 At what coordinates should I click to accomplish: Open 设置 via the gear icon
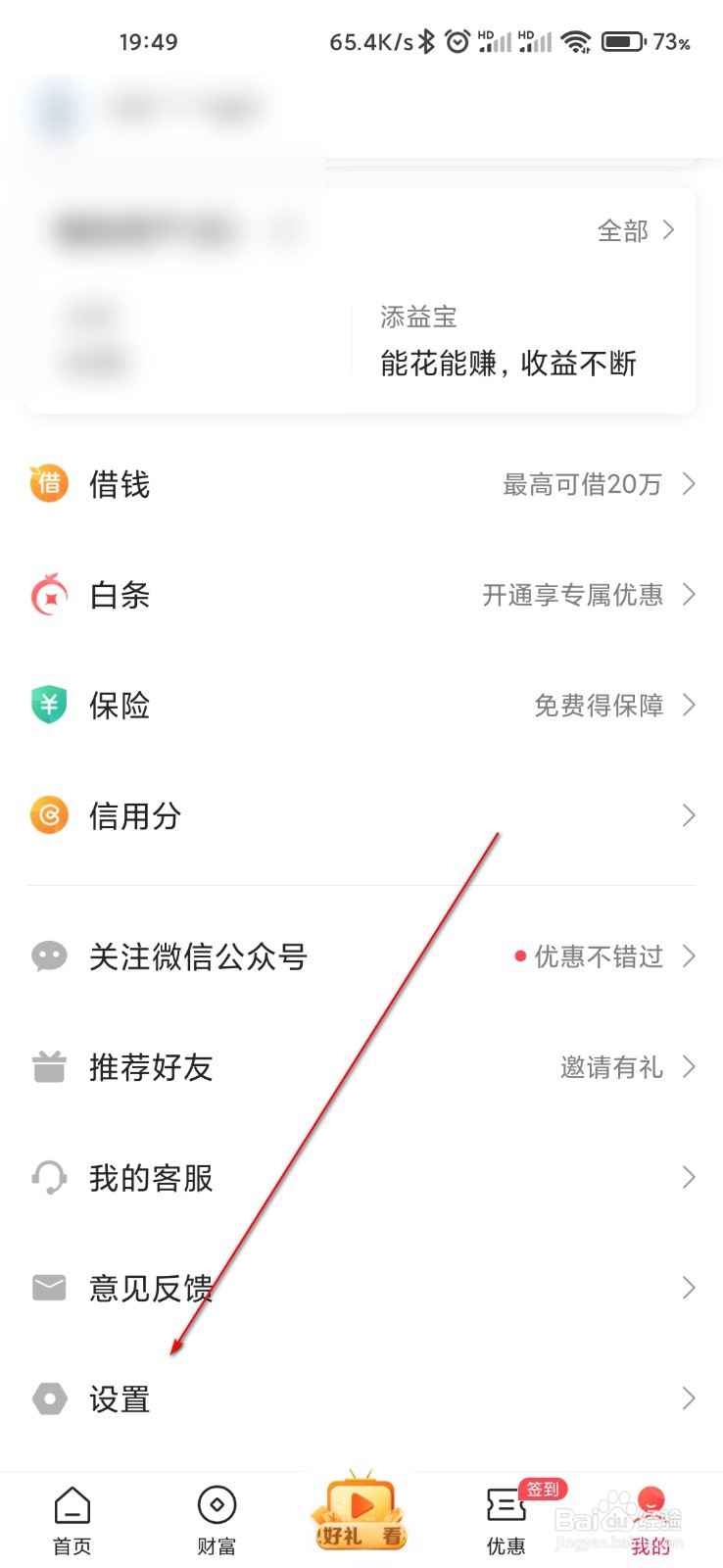48,1398
